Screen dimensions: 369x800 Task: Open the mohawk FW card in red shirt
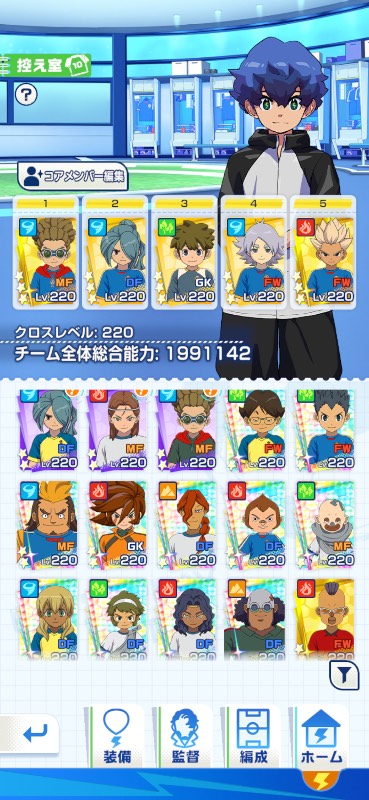325,619
